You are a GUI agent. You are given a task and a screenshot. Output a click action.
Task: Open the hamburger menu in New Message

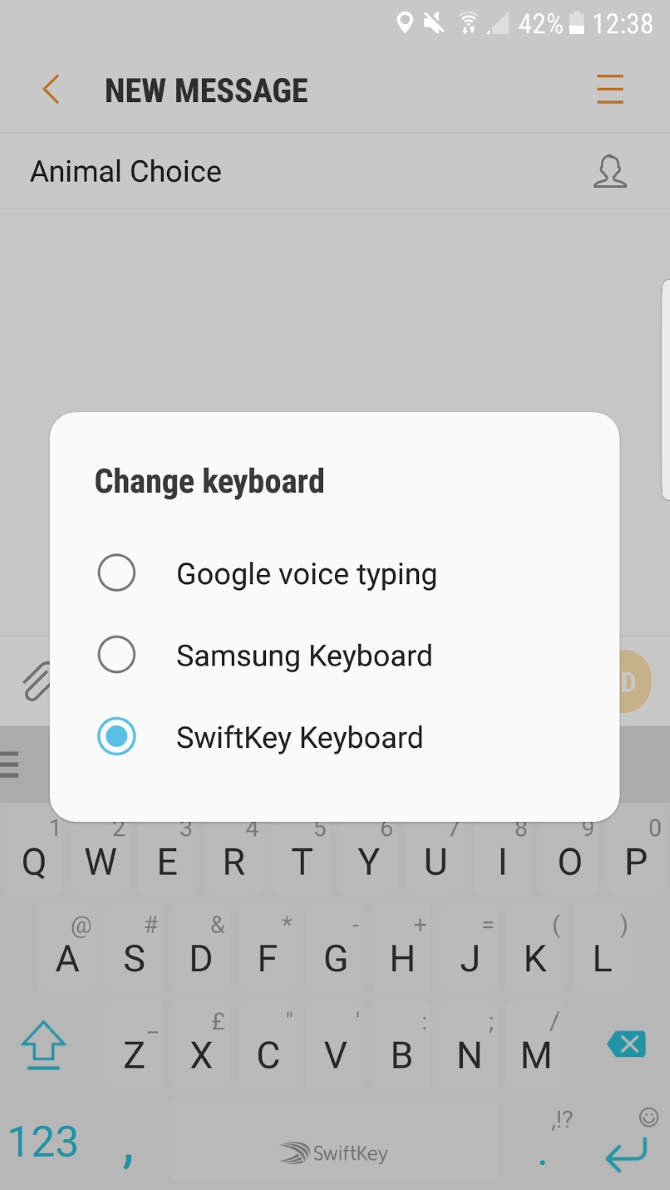[610, 90]
